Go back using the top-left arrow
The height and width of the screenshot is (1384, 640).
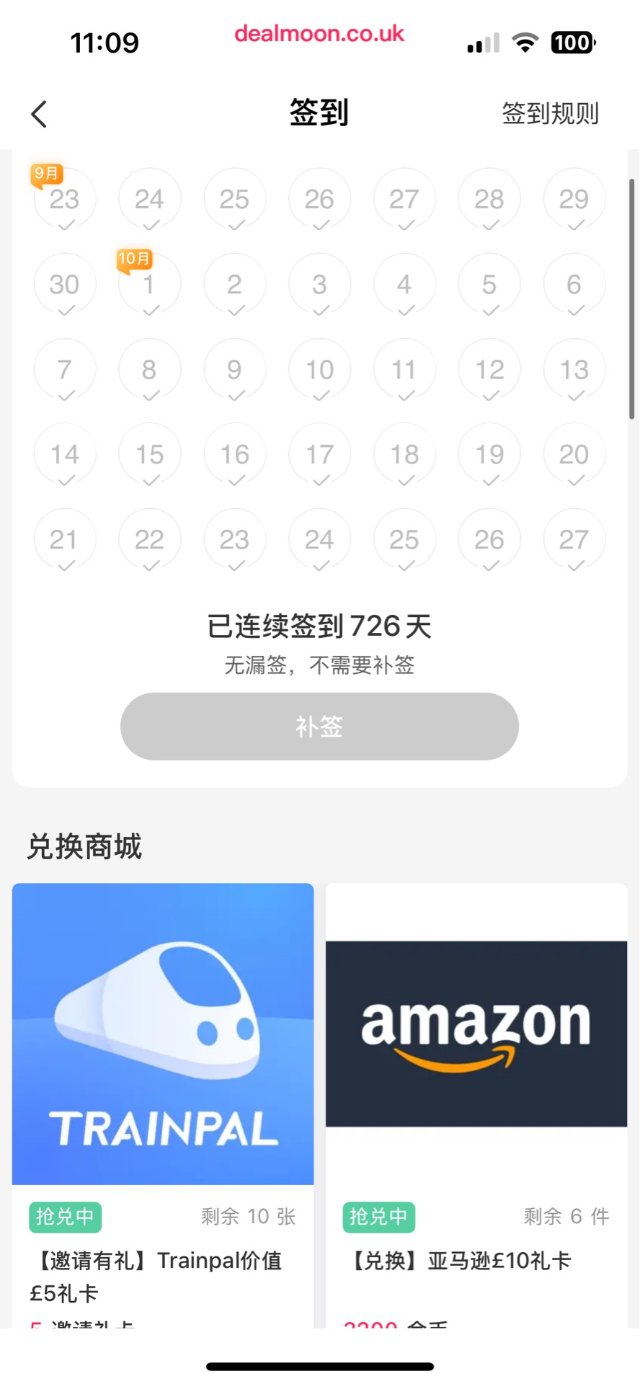(x=39, y=114)
